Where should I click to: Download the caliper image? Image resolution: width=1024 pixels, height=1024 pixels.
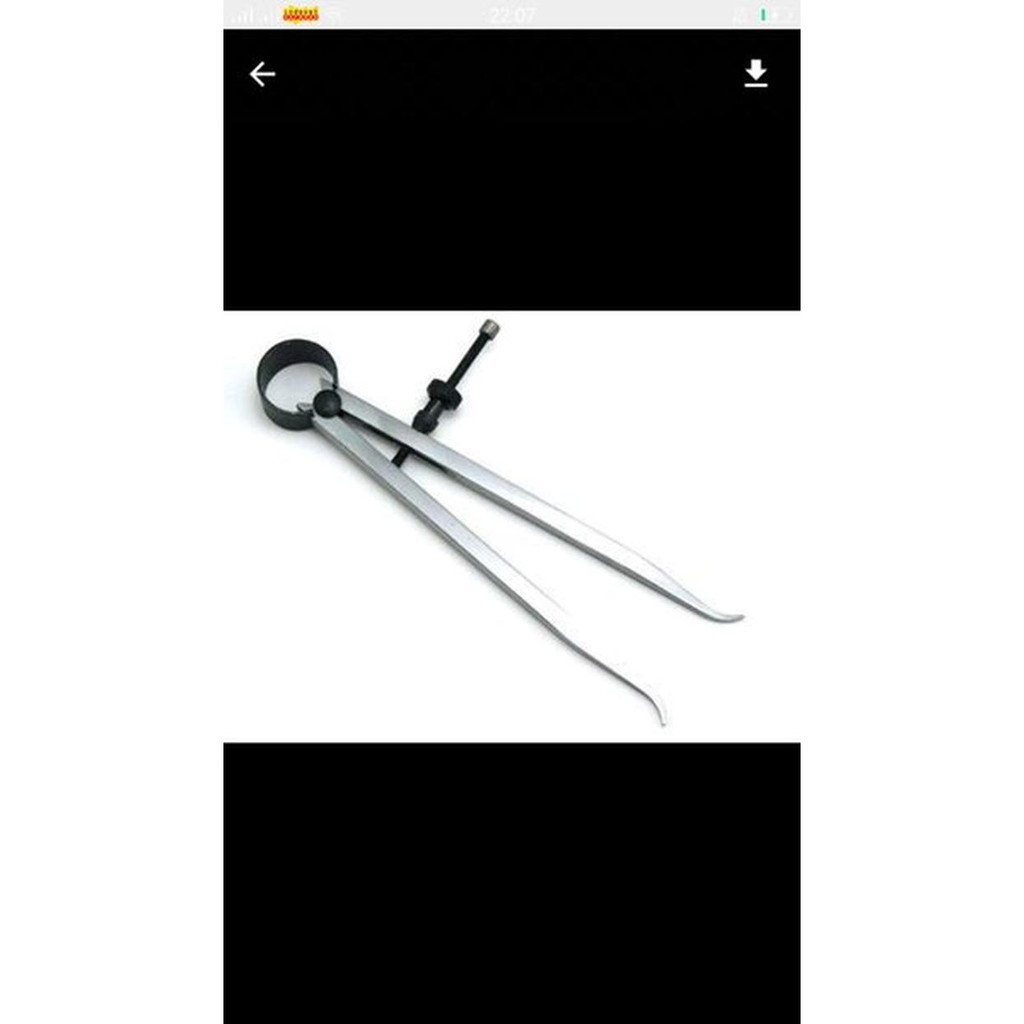(756, 74)
